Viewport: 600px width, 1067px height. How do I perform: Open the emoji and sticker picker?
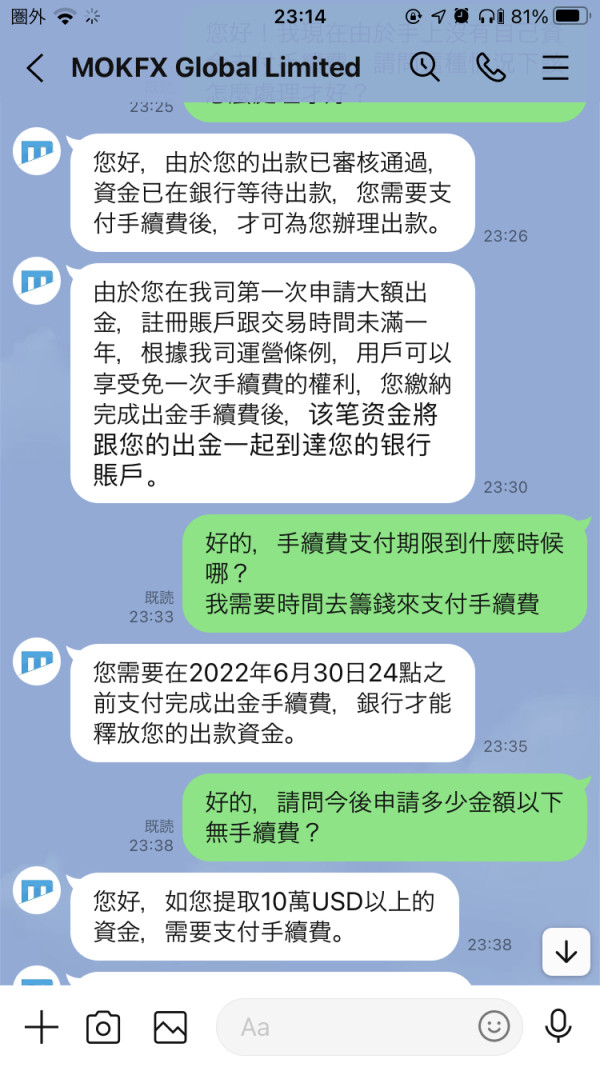tap(494, 1026)
